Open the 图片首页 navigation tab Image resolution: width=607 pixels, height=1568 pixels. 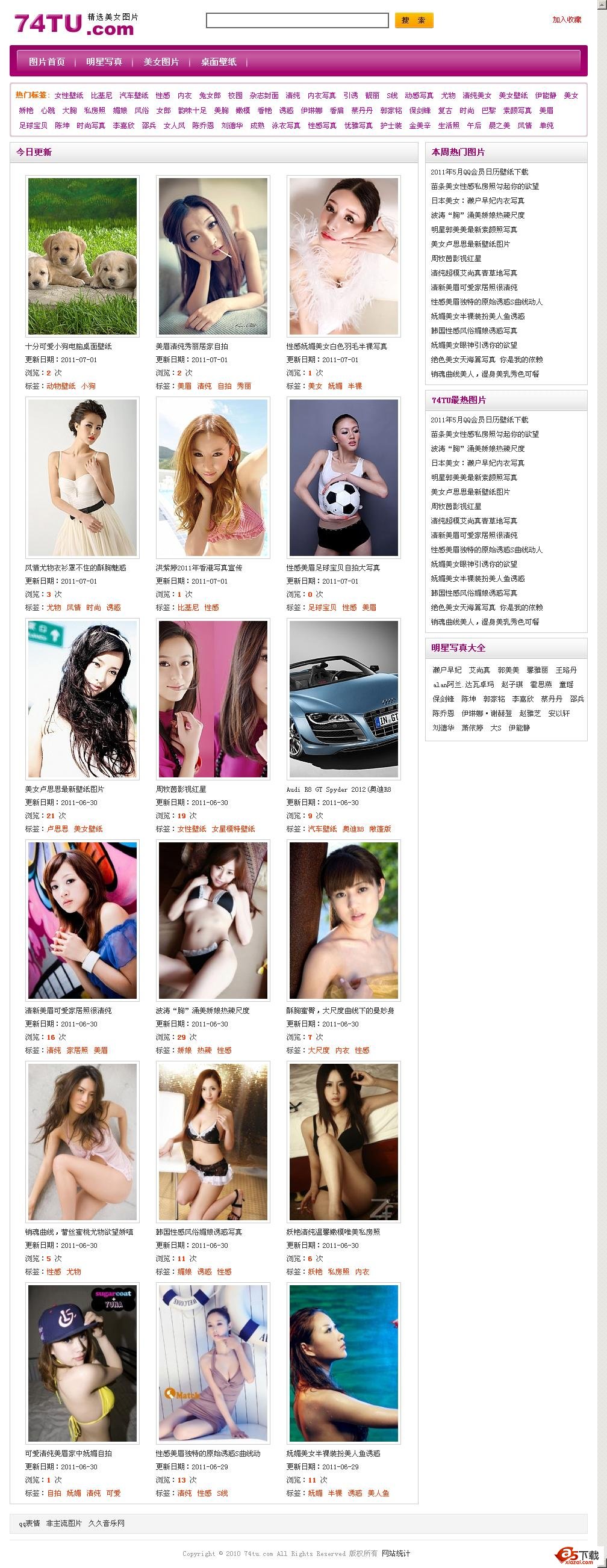pos(47,62)
